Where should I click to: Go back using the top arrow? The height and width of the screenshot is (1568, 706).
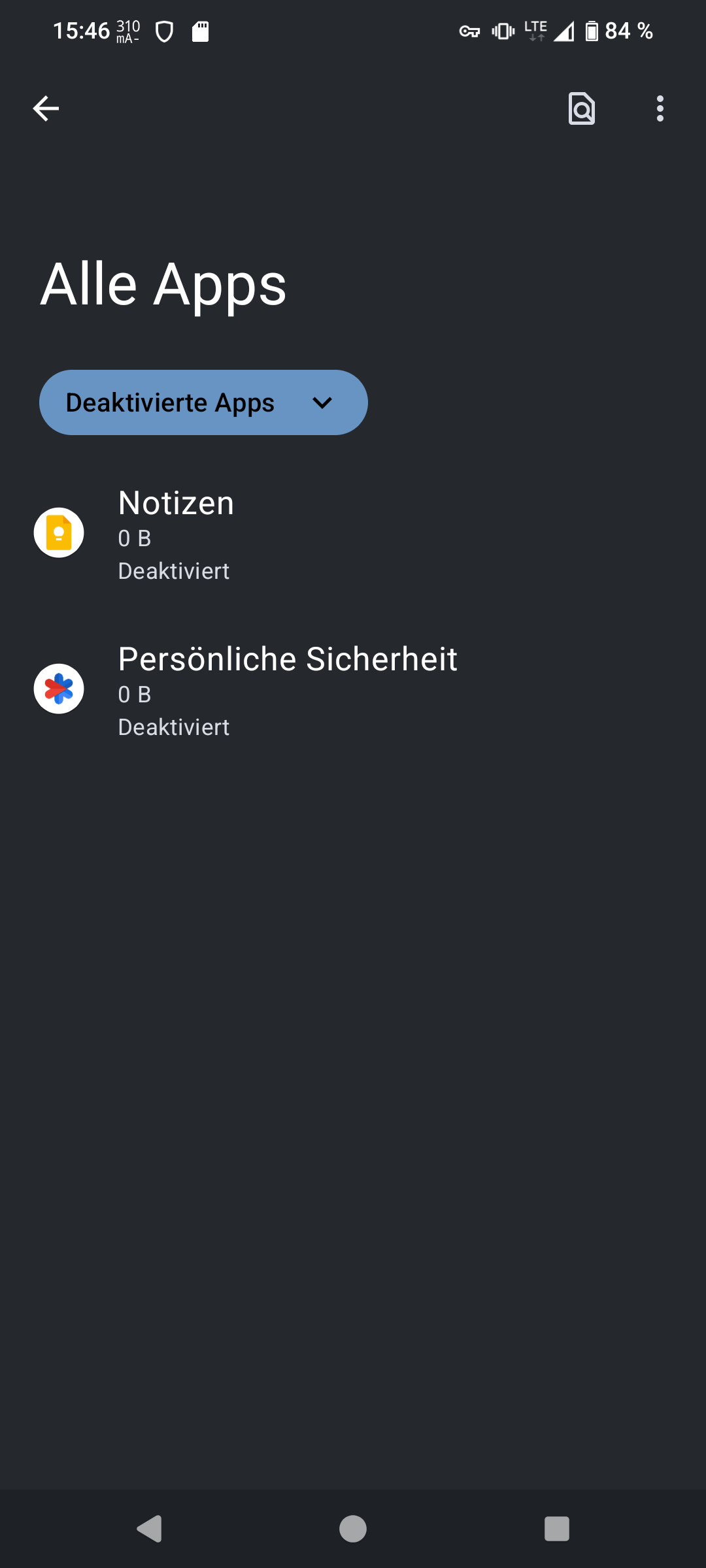coord(46,108)
